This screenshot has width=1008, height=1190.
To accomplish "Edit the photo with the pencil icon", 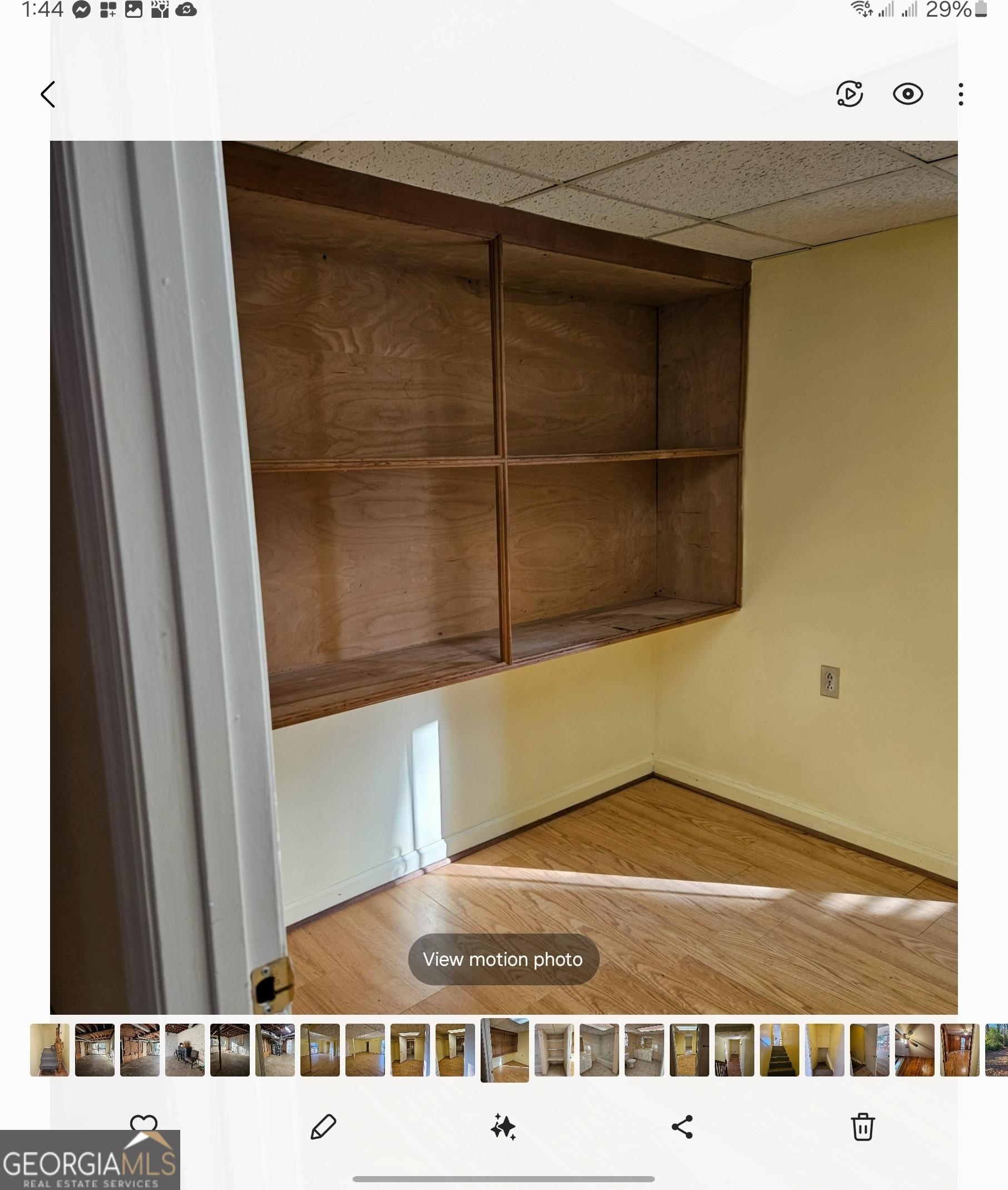I will 323,1127.
